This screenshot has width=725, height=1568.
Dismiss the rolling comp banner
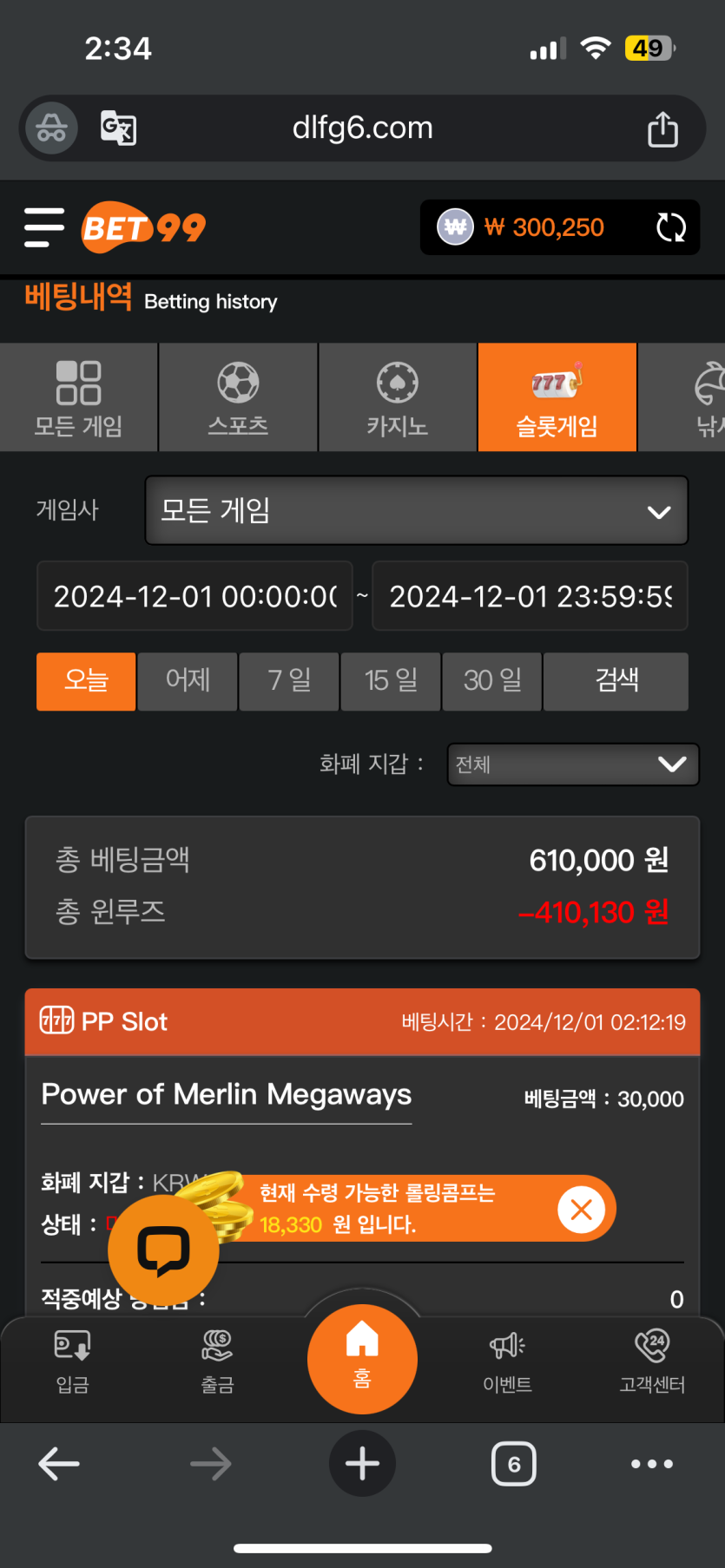(x=581, y=1209)
